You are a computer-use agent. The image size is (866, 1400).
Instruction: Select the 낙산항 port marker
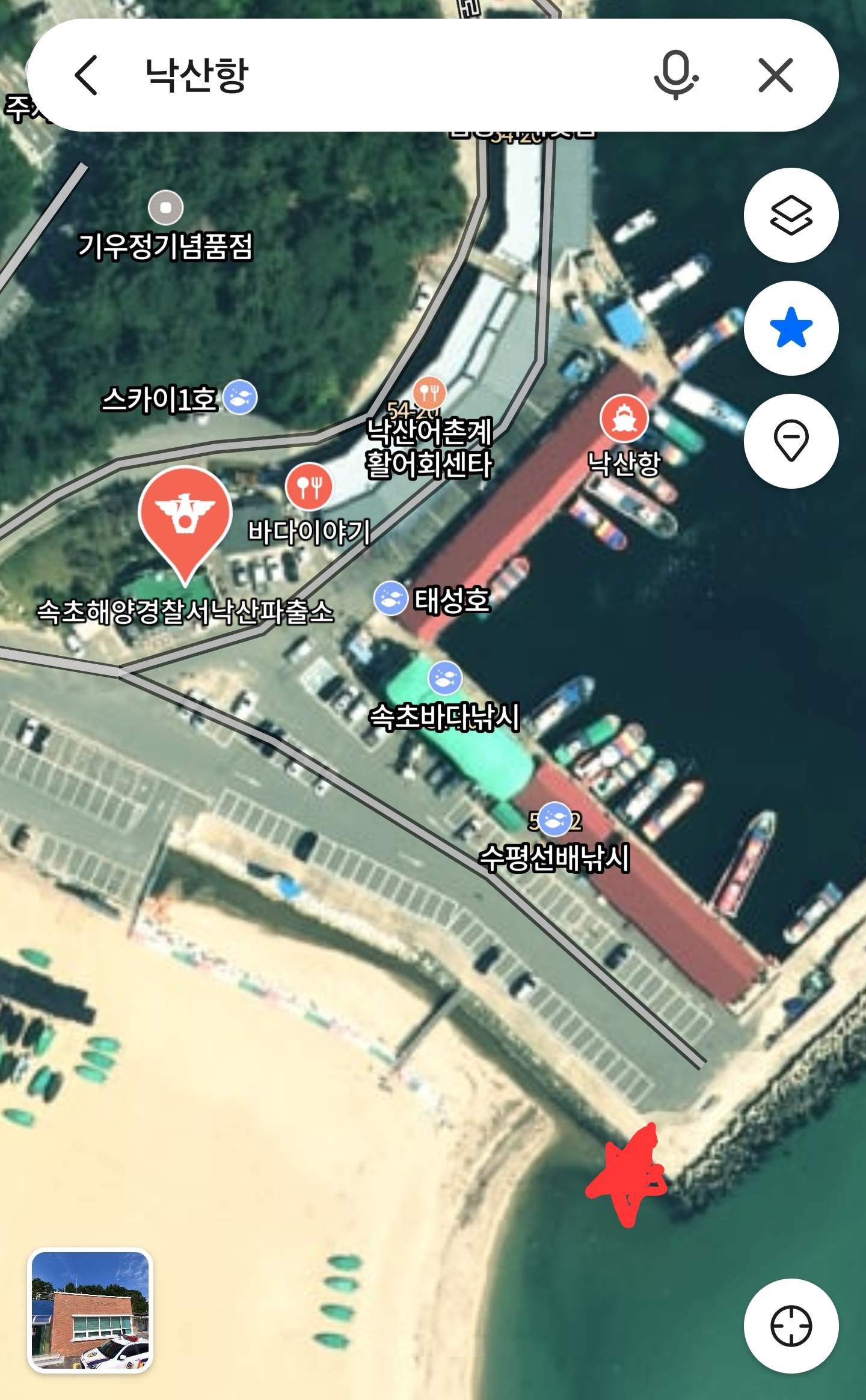(x=624, y=419)
